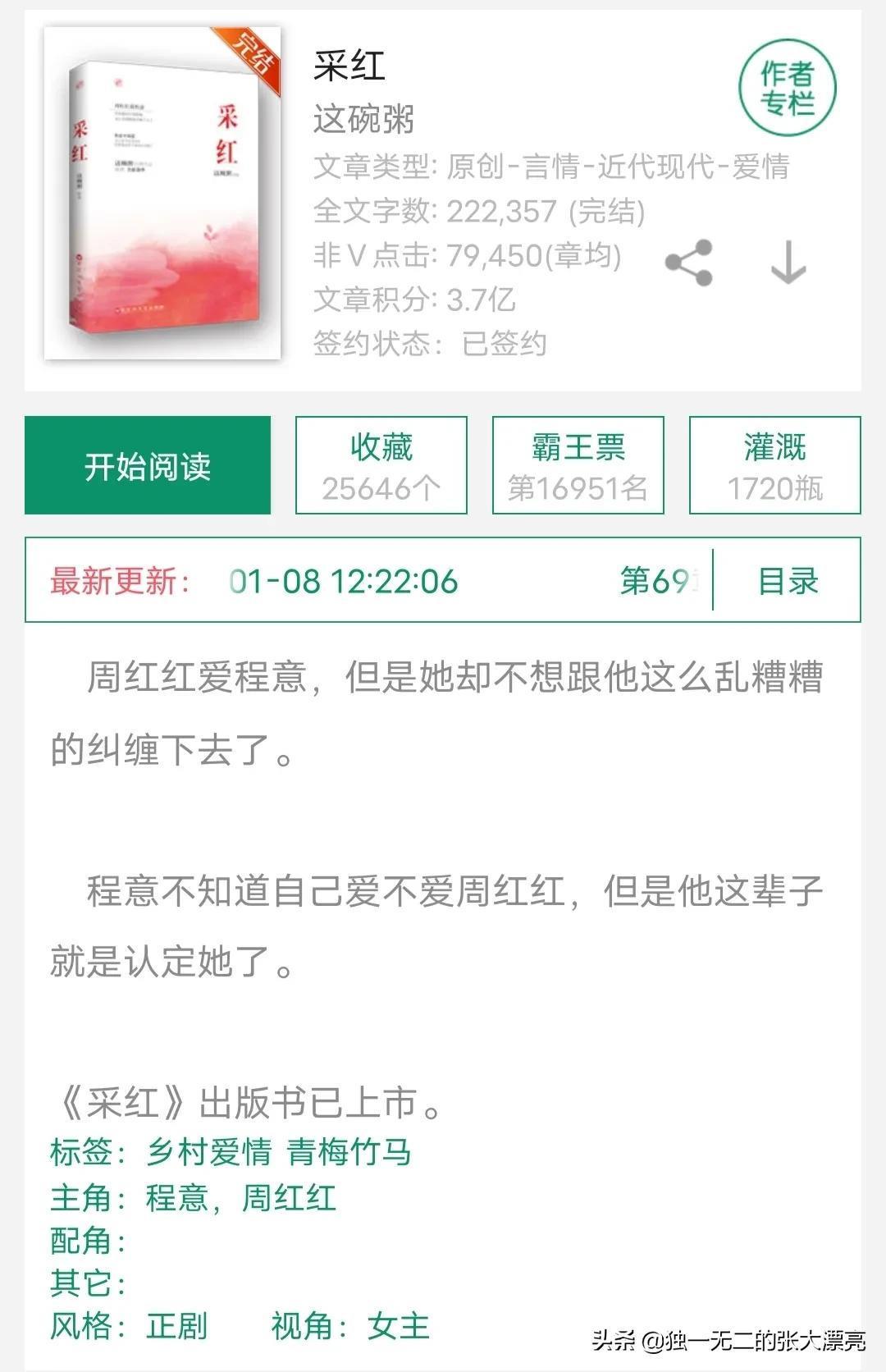Tap the 灌溉 button

point(774,465)
